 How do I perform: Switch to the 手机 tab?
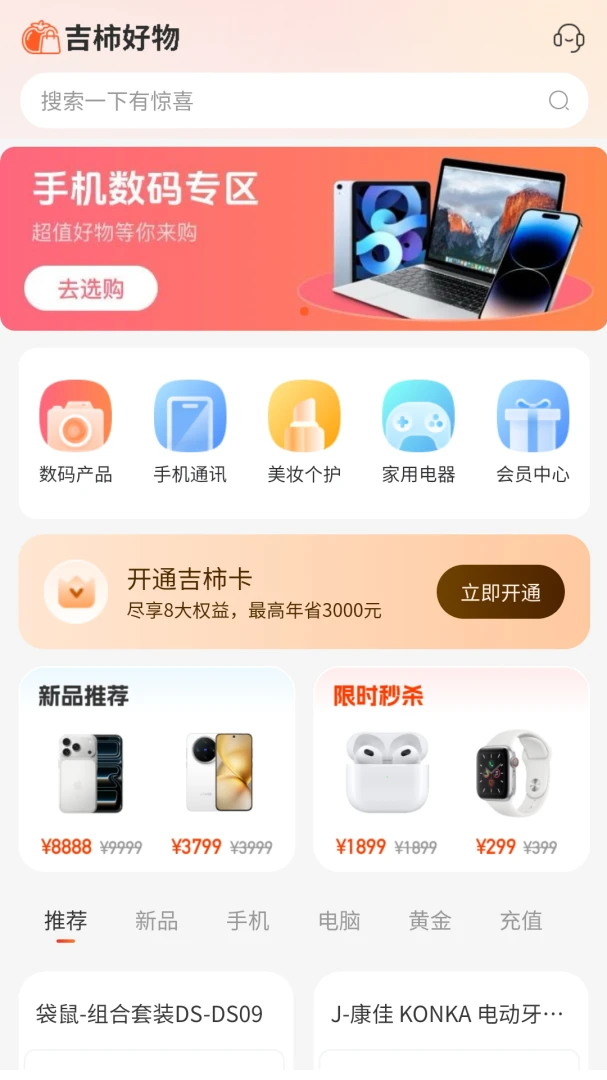[x=247, y=921]
